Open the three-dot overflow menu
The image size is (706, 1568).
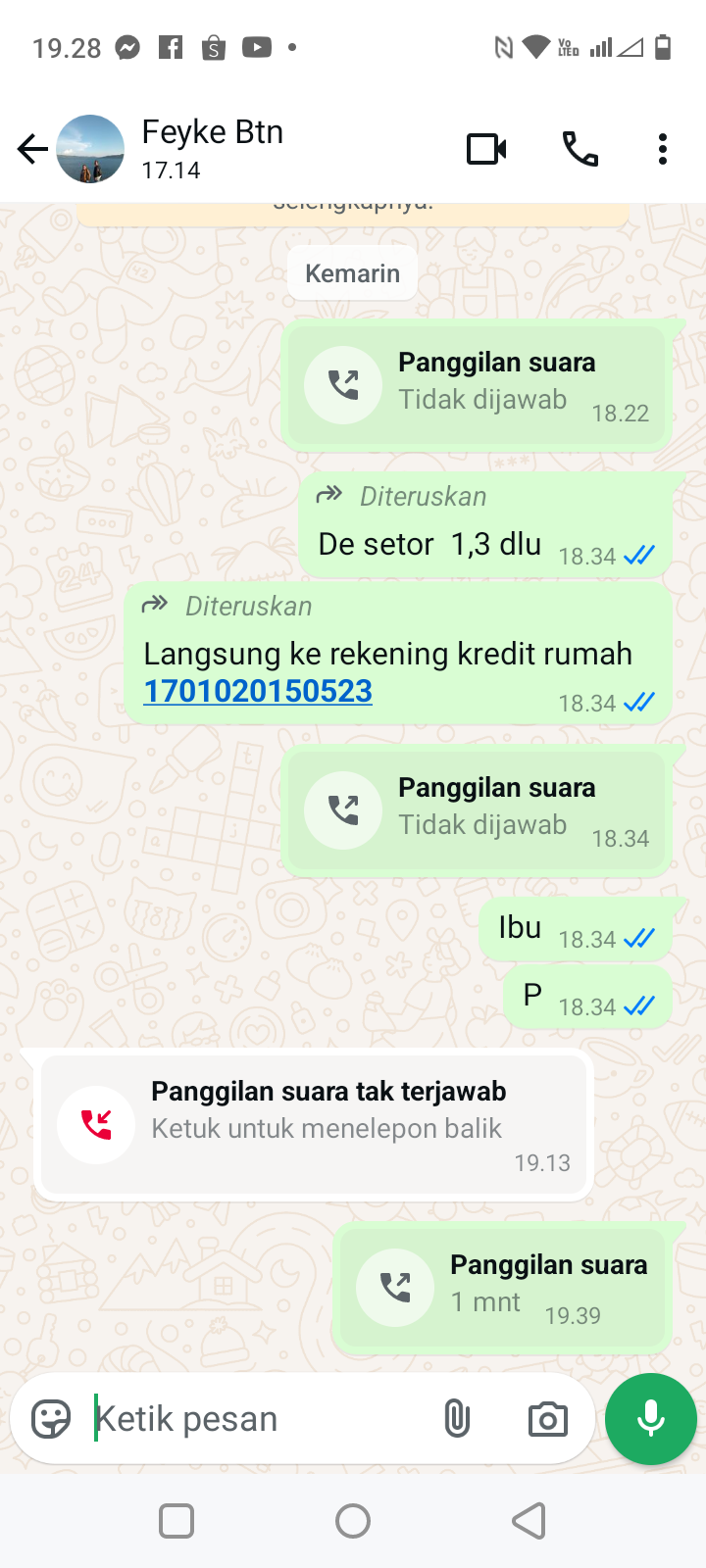click(x=663, y=149)
